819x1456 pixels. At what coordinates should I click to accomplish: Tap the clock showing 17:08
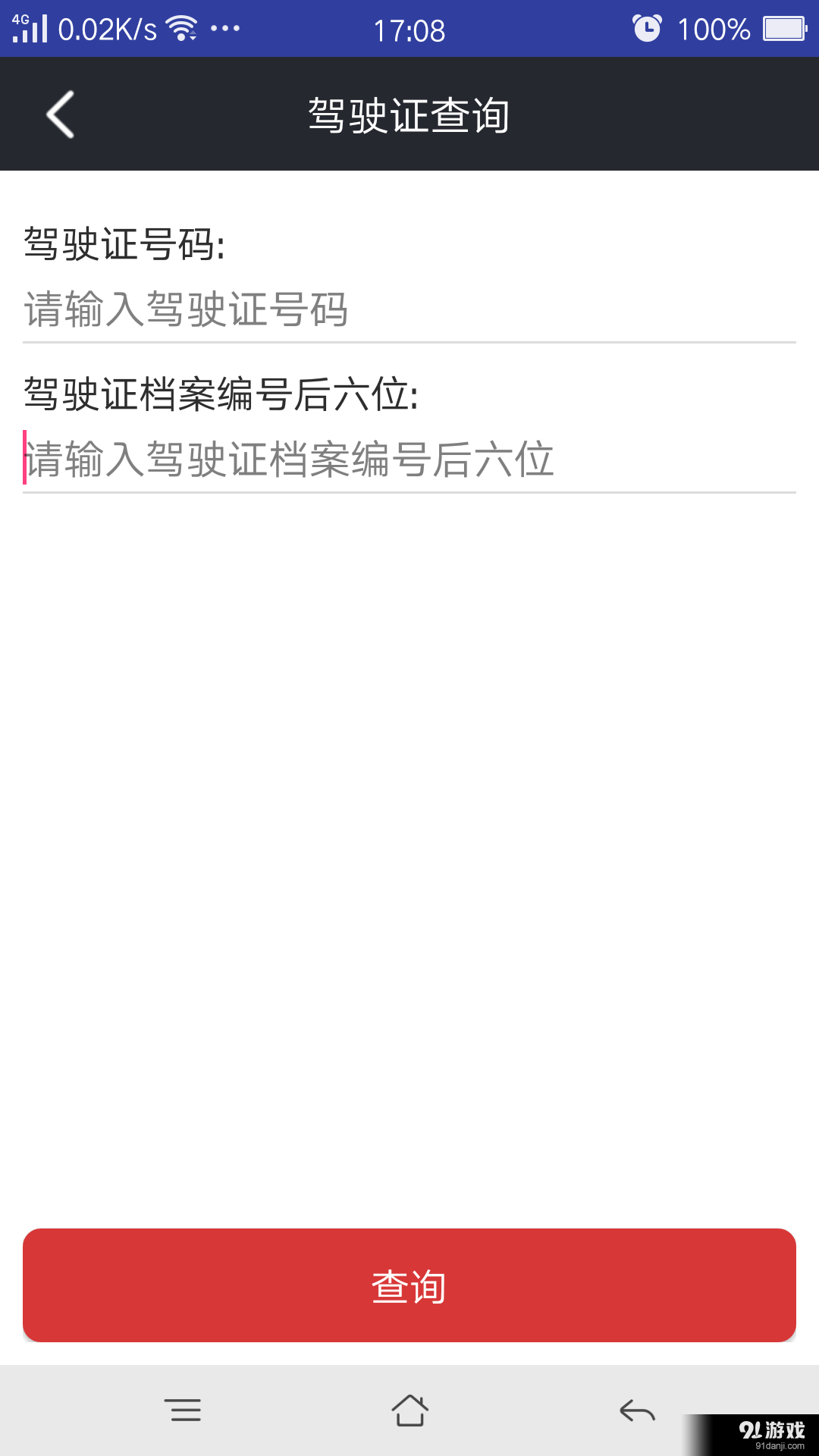coord(409,29)
